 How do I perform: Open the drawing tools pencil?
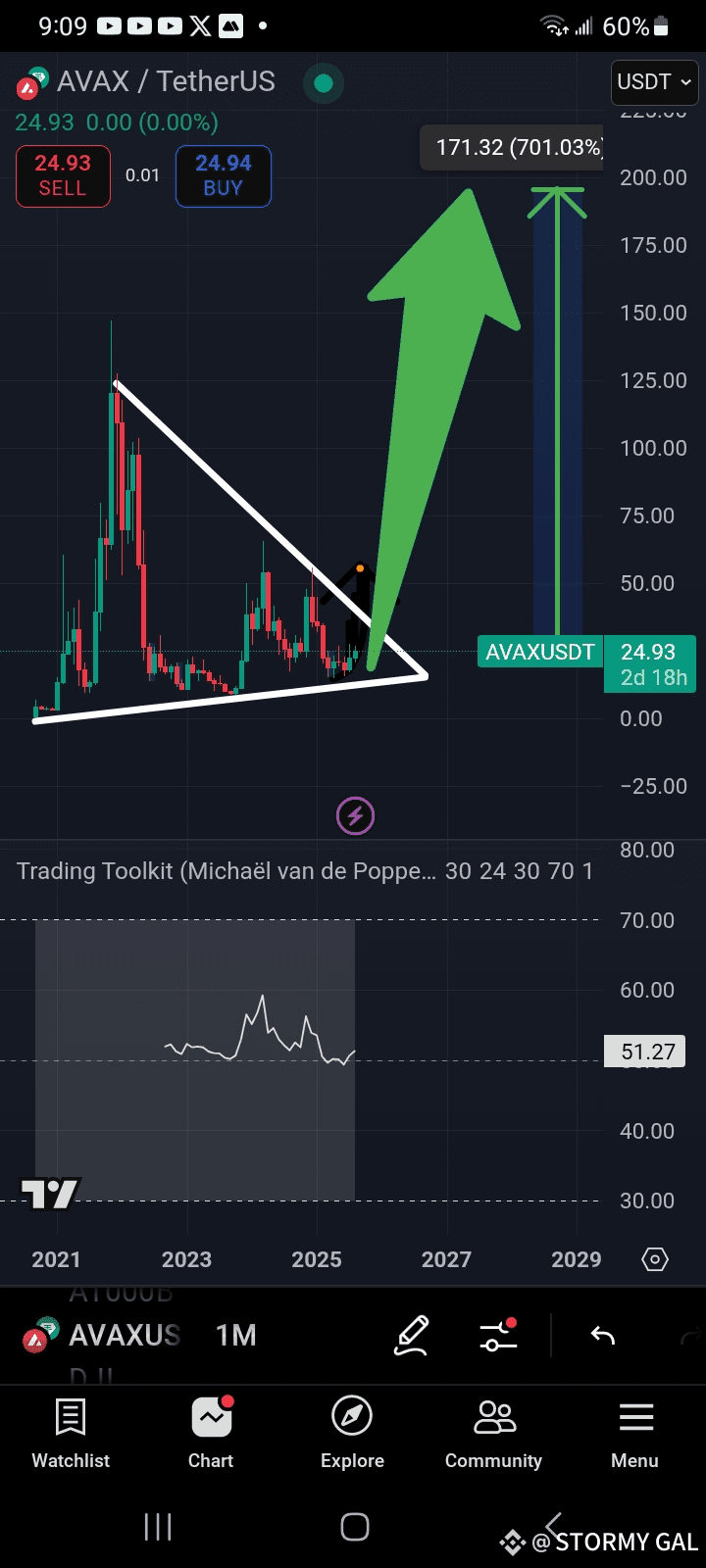point(412,1336)
